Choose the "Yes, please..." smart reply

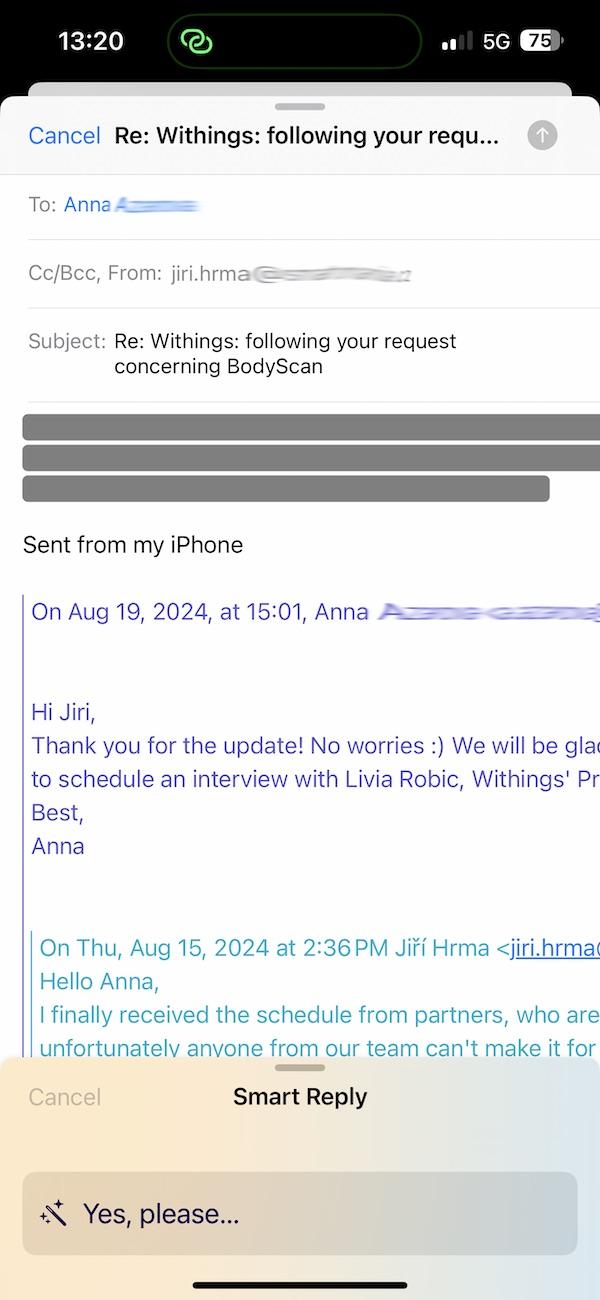(300, 1214)
